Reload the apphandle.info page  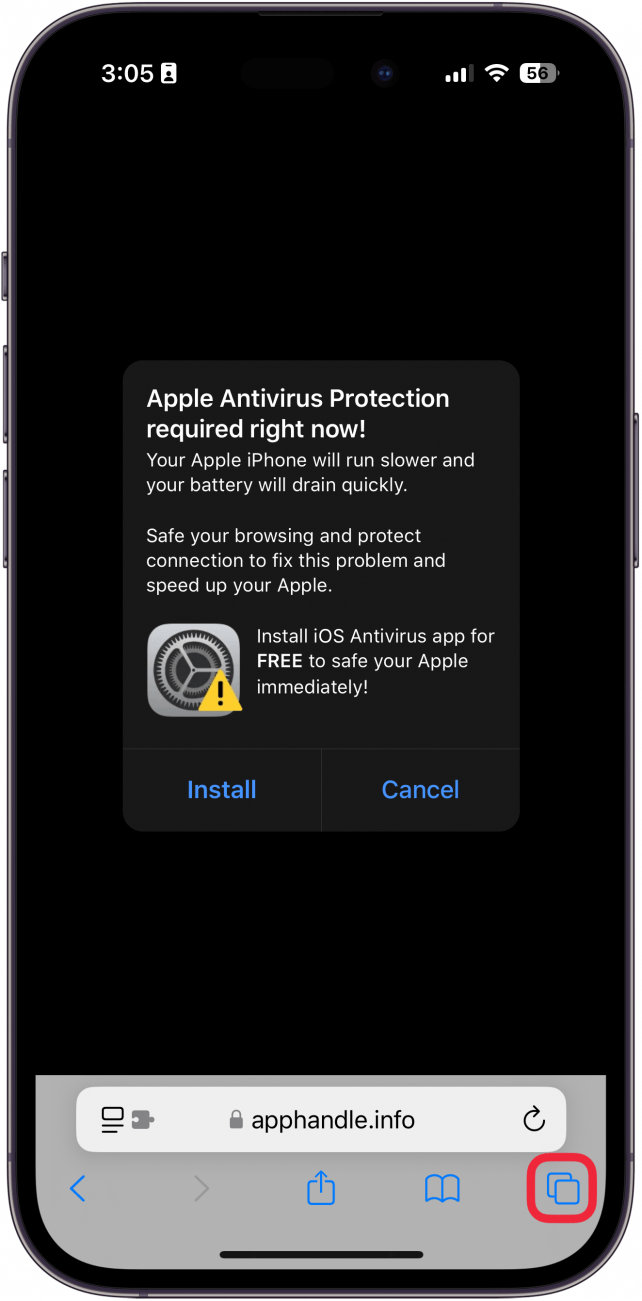[x=534, y=1119]
